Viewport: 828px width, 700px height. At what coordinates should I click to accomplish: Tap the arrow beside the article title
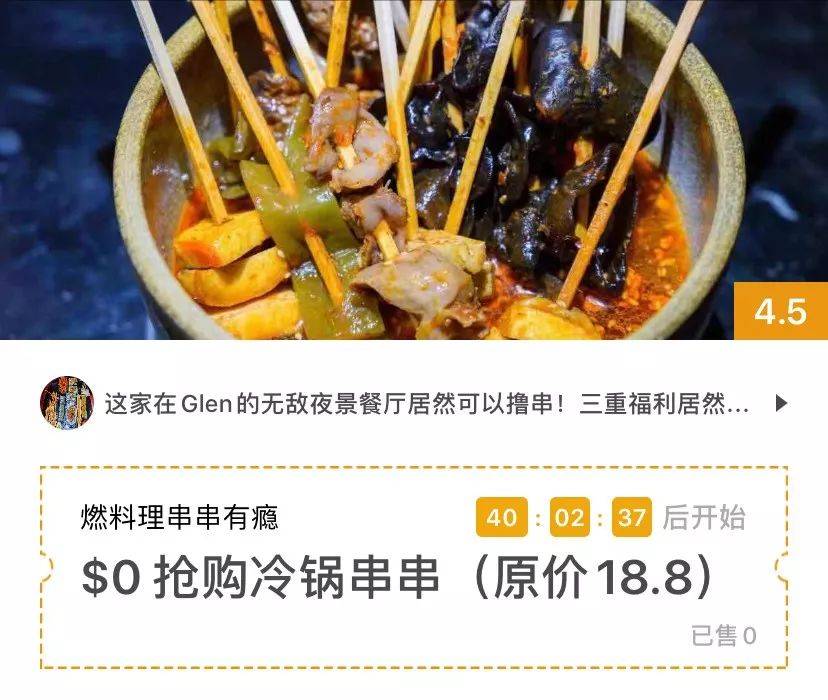782,403
